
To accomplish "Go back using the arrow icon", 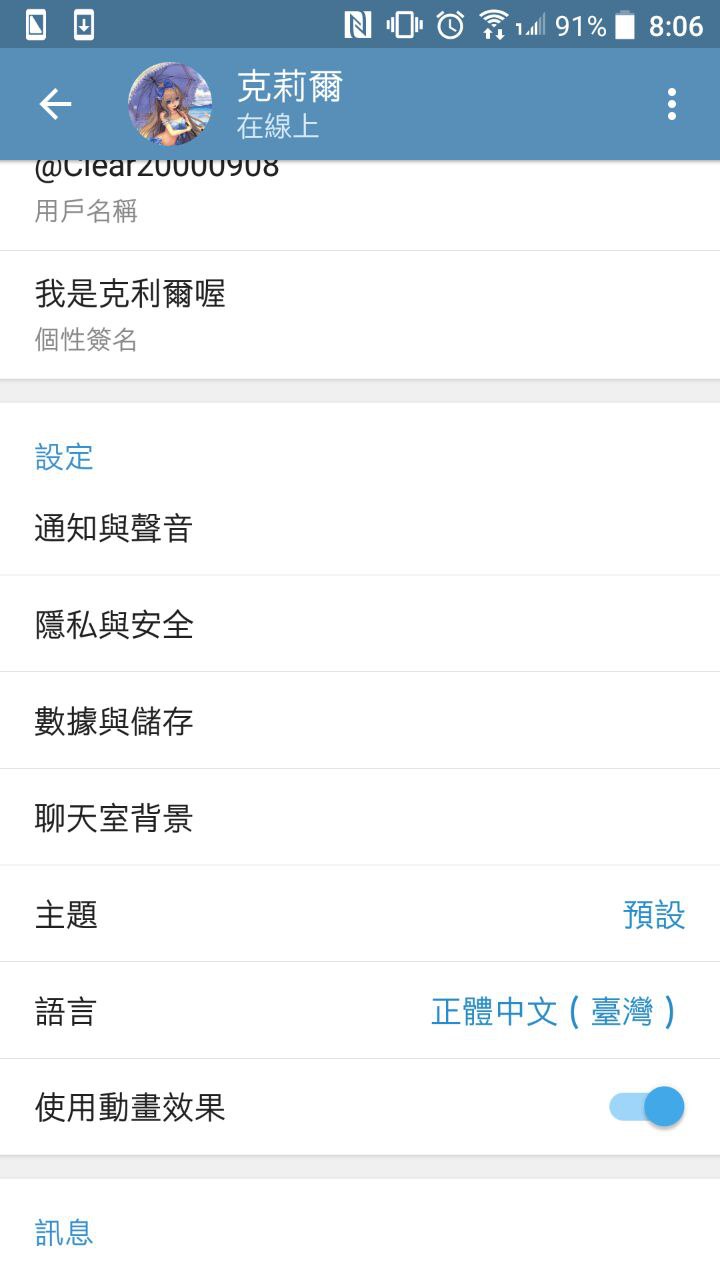I will coord(55,104).
